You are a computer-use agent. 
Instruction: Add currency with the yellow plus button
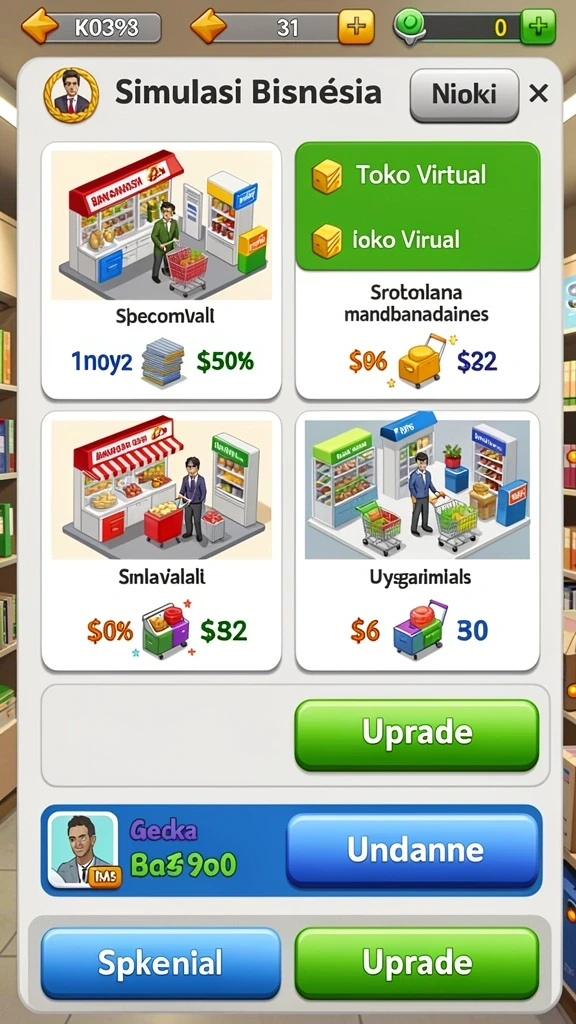356,27
